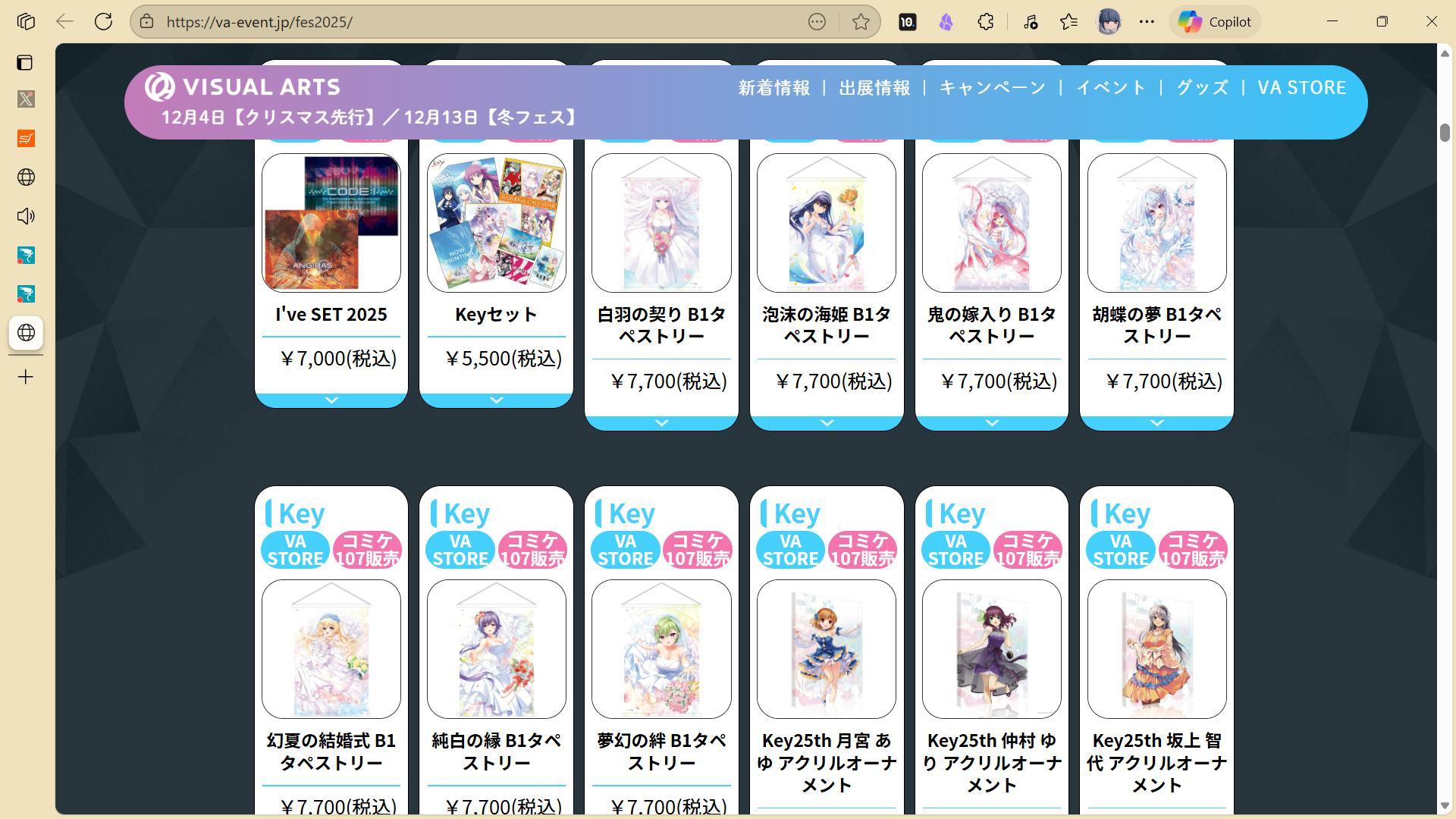
Task: Open the グッズ nav link
Action: [1202, 88]
